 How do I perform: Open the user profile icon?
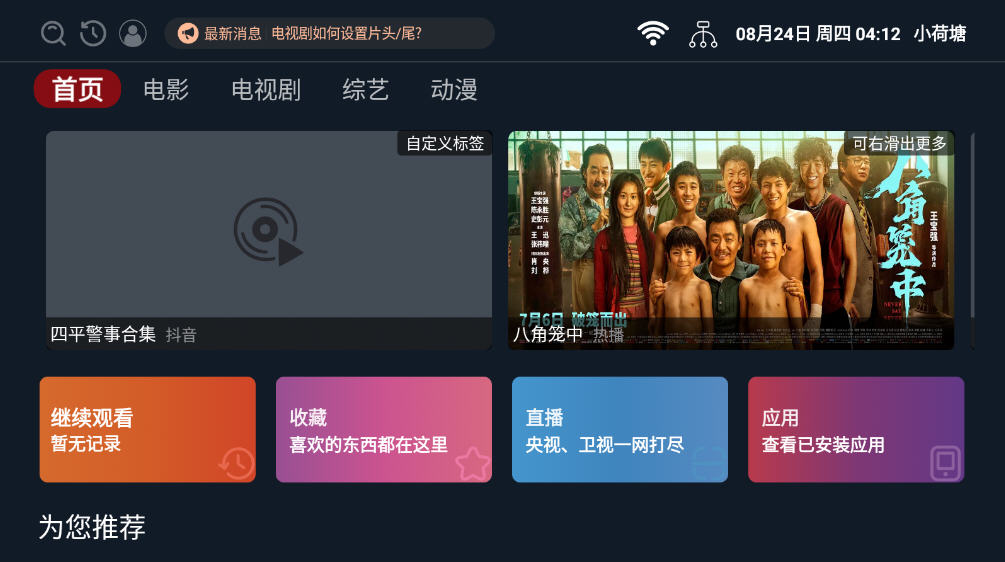(132, 34)
